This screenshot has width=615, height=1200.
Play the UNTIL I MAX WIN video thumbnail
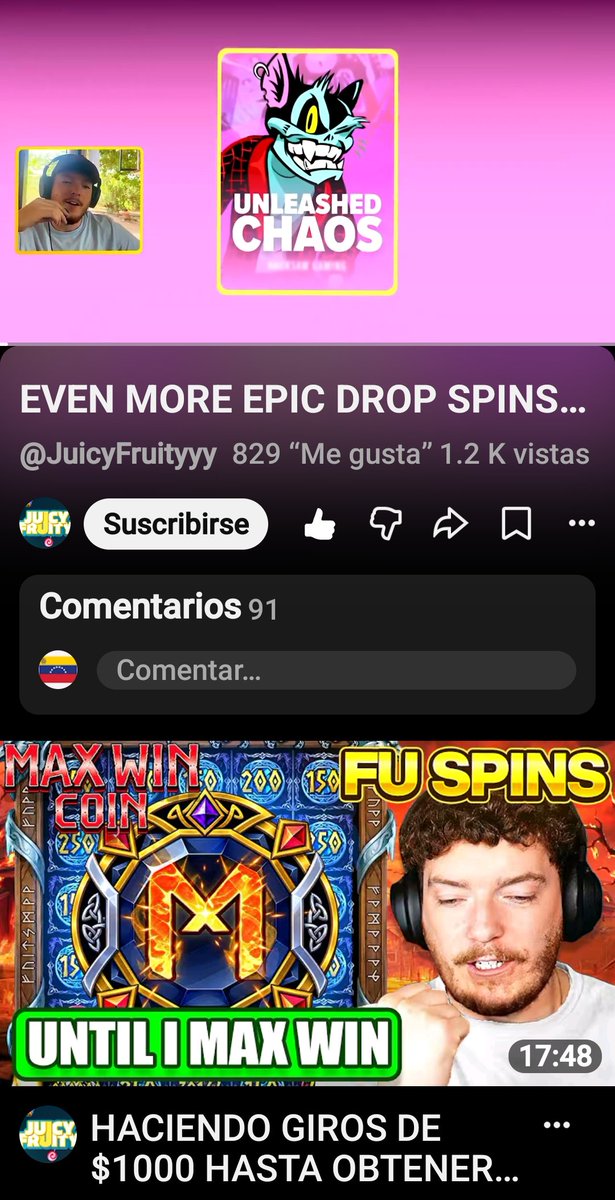(307, 912)
